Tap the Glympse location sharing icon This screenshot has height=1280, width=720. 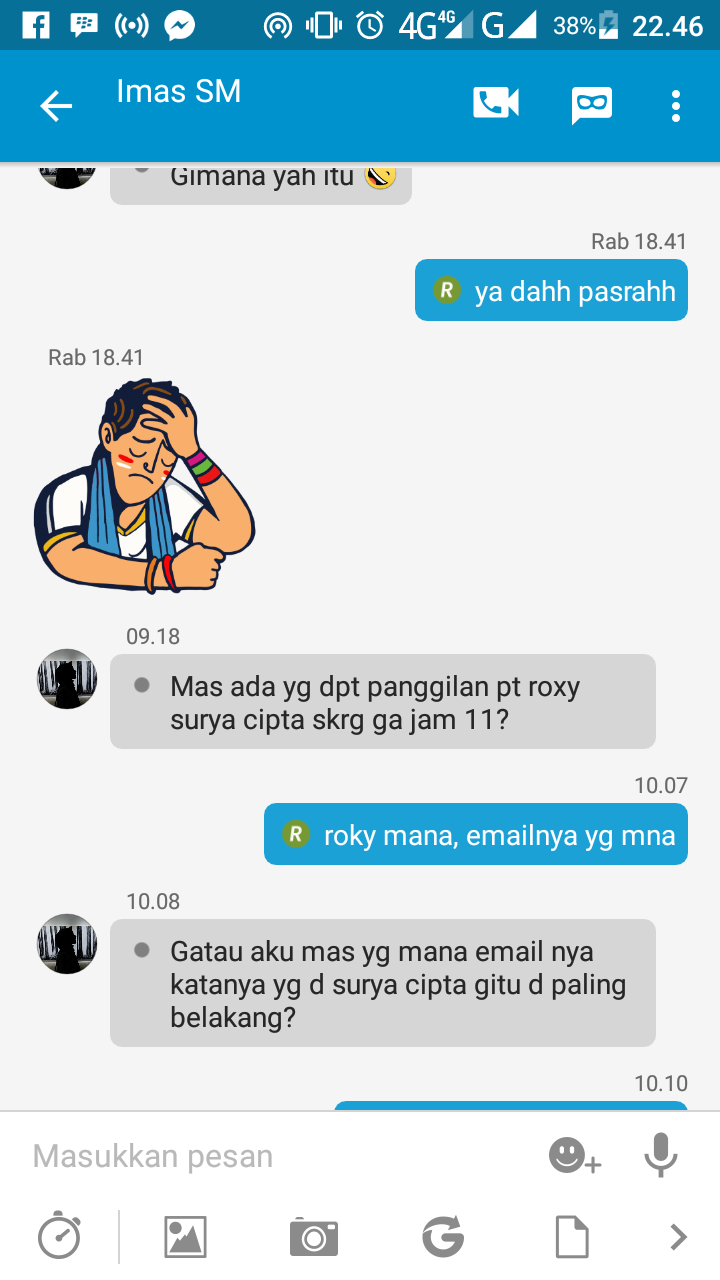[442, 1236]
